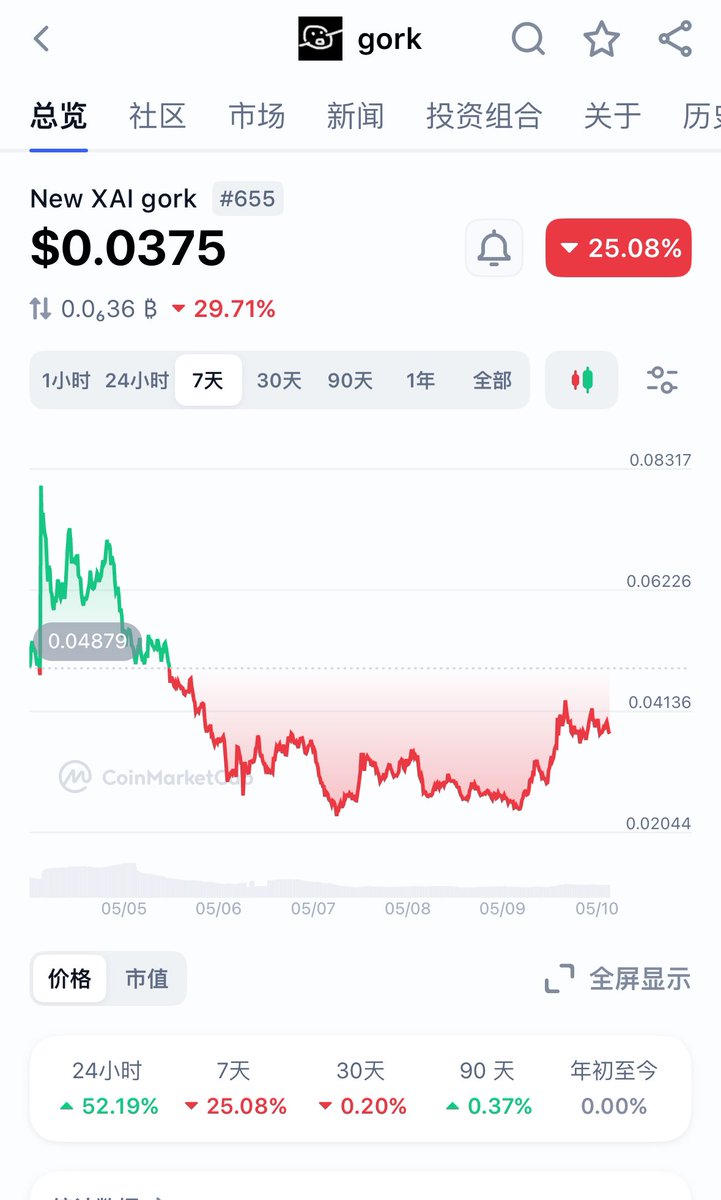This screenshot has height=1200, width=721.
Task: Go back using the top-left arrow
Action: [41, 39]
